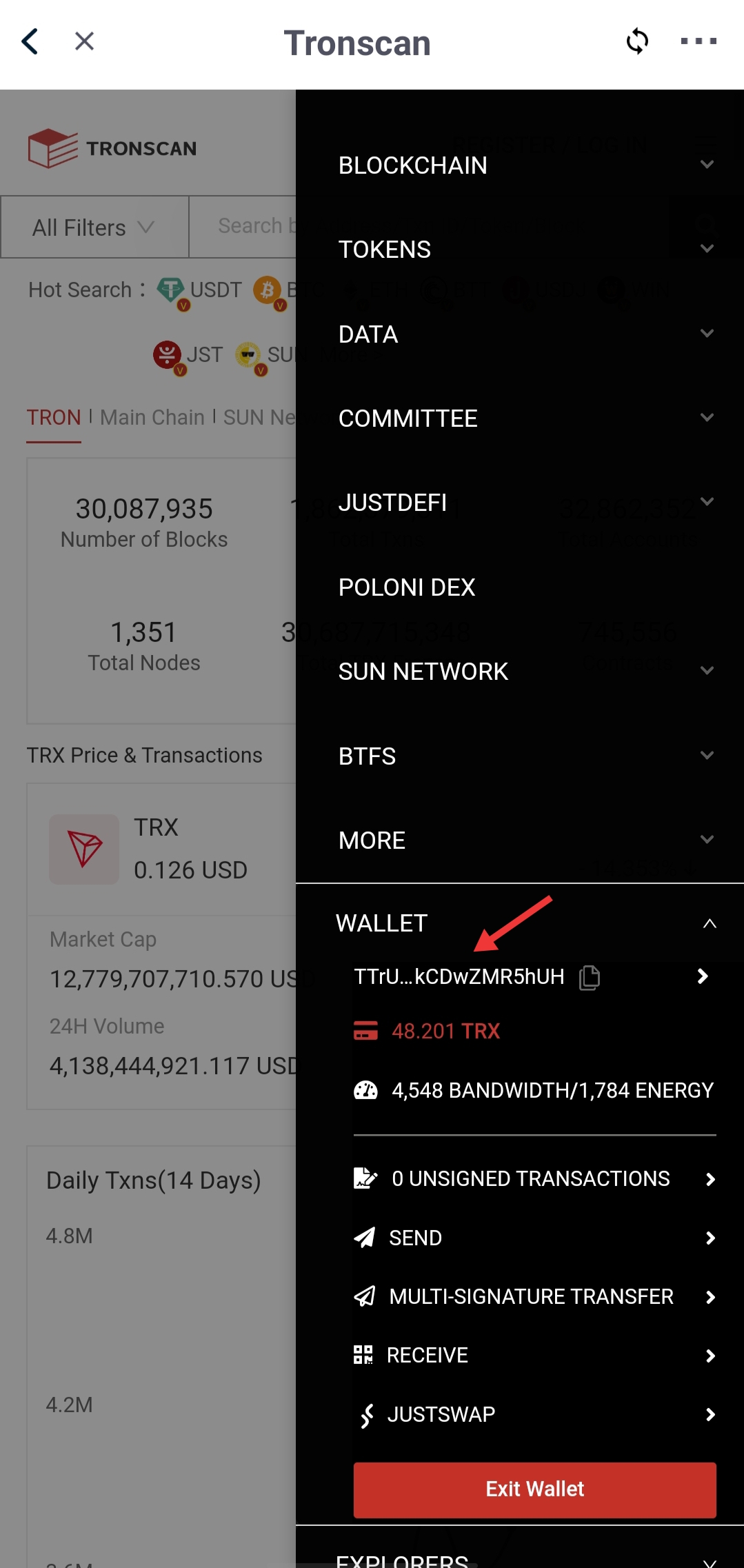Image resolution: width=744 pixels, height=1568 pixels.
Task: Open 0 Unsigned Transactions
Action: [534, 1179]
